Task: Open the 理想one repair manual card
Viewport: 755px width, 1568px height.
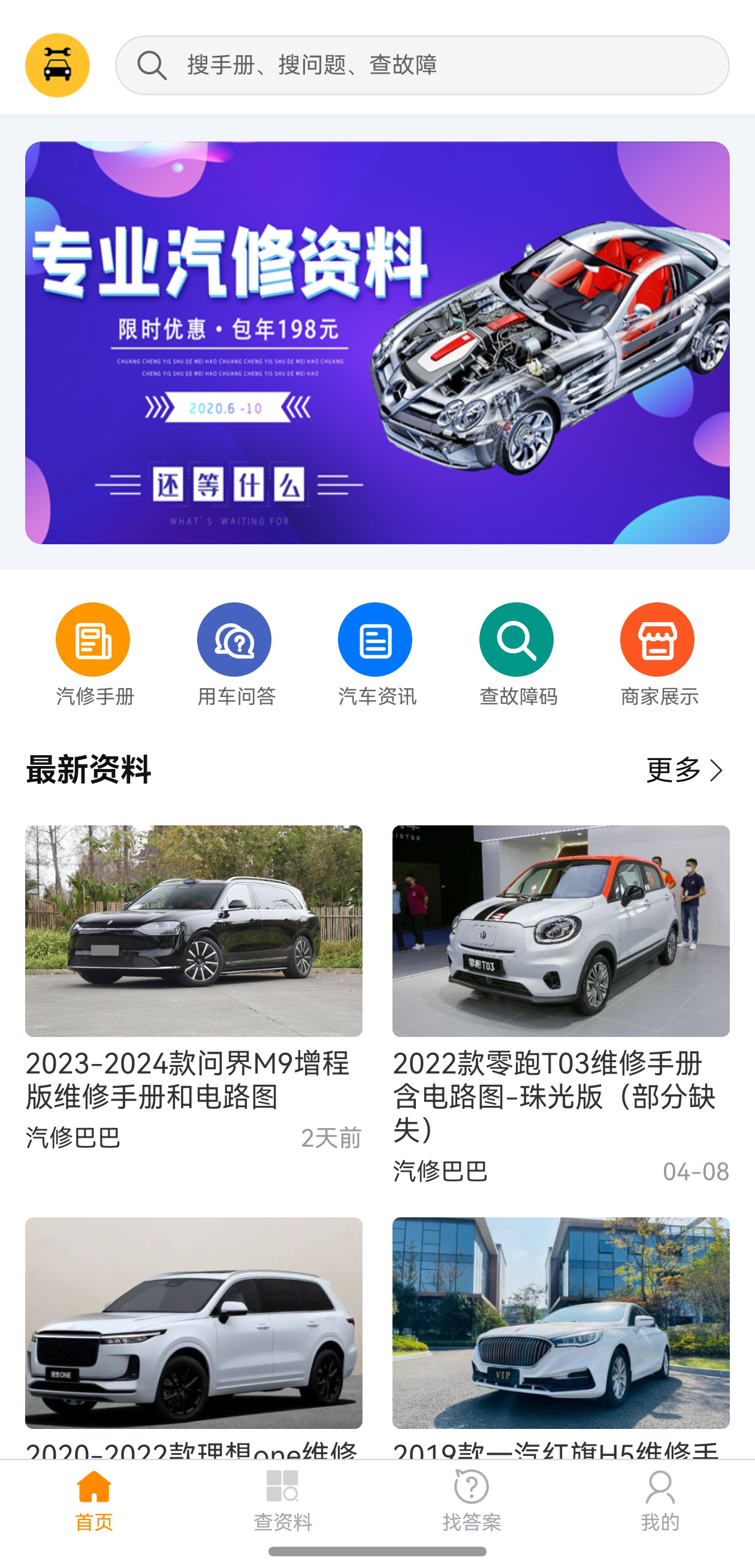Action: click(x=194, y=1327)
